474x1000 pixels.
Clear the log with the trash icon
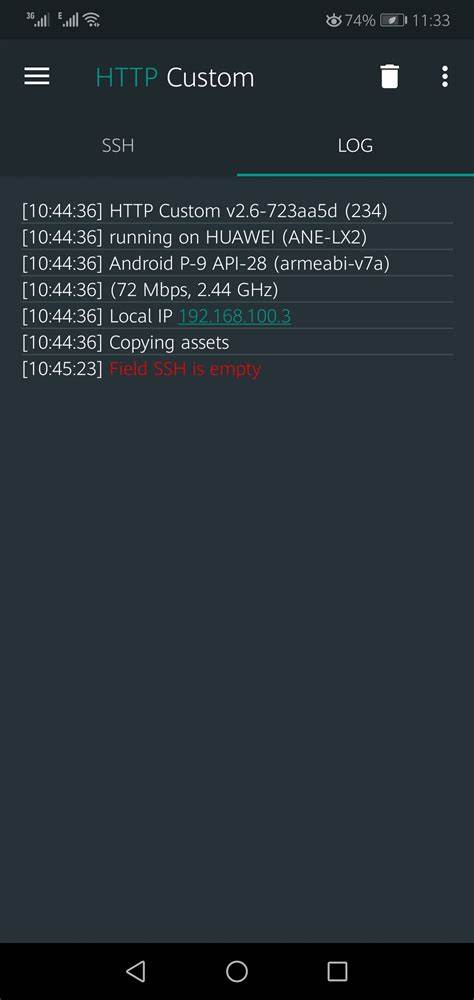389,77
